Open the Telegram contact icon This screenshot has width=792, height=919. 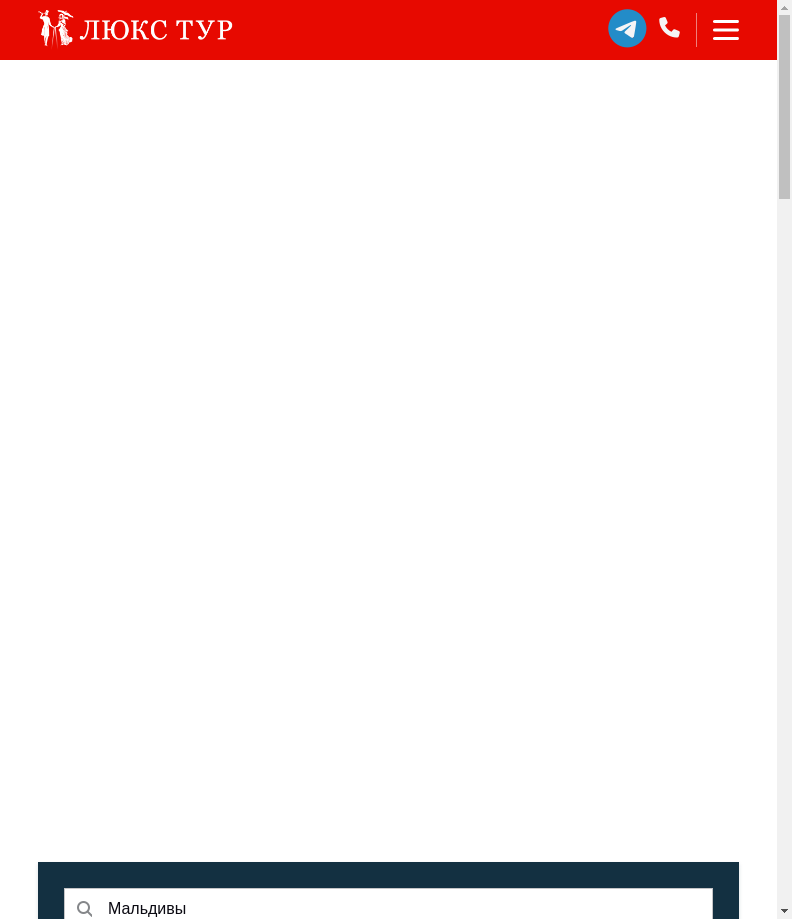[x=627, y=28]
